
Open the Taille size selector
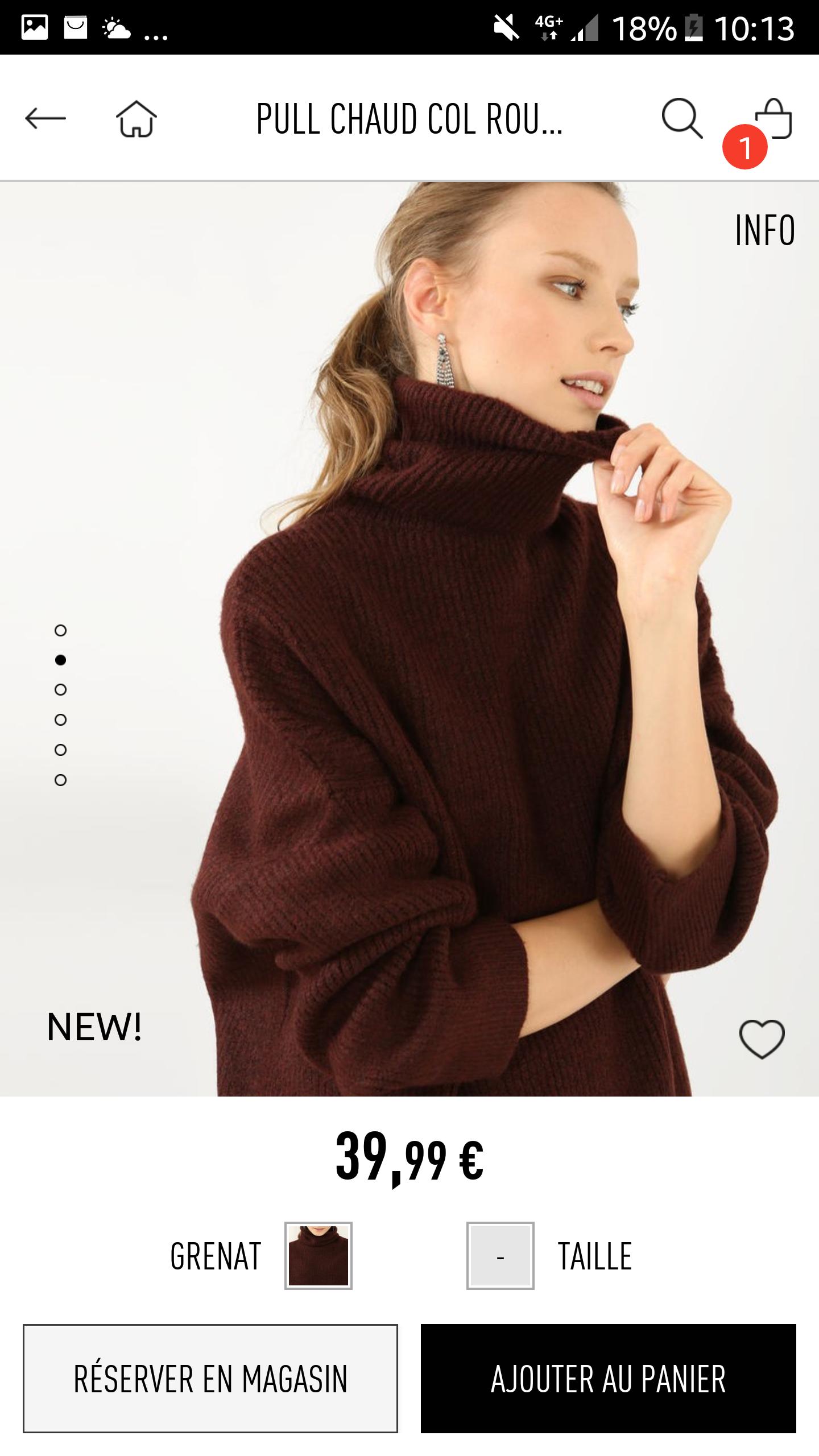coord(500,1256)
